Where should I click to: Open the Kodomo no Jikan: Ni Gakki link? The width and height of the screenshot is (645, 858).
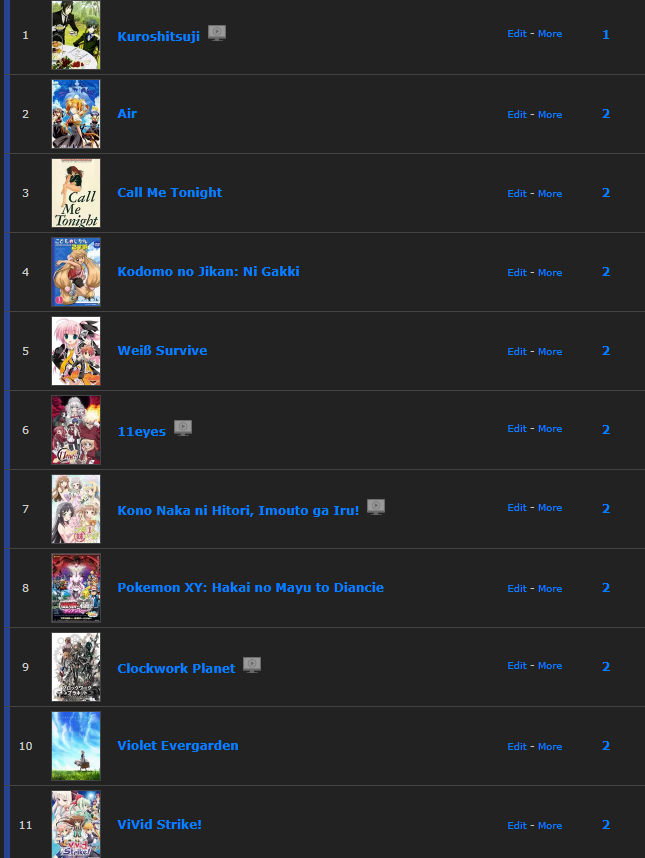208,271
